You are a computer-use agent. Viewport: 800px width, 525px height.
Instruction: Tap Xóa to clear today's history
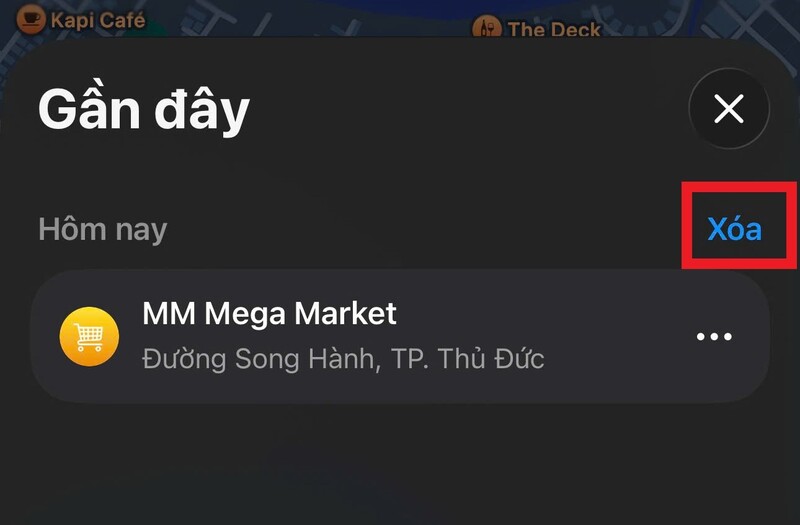coord(735,229)
